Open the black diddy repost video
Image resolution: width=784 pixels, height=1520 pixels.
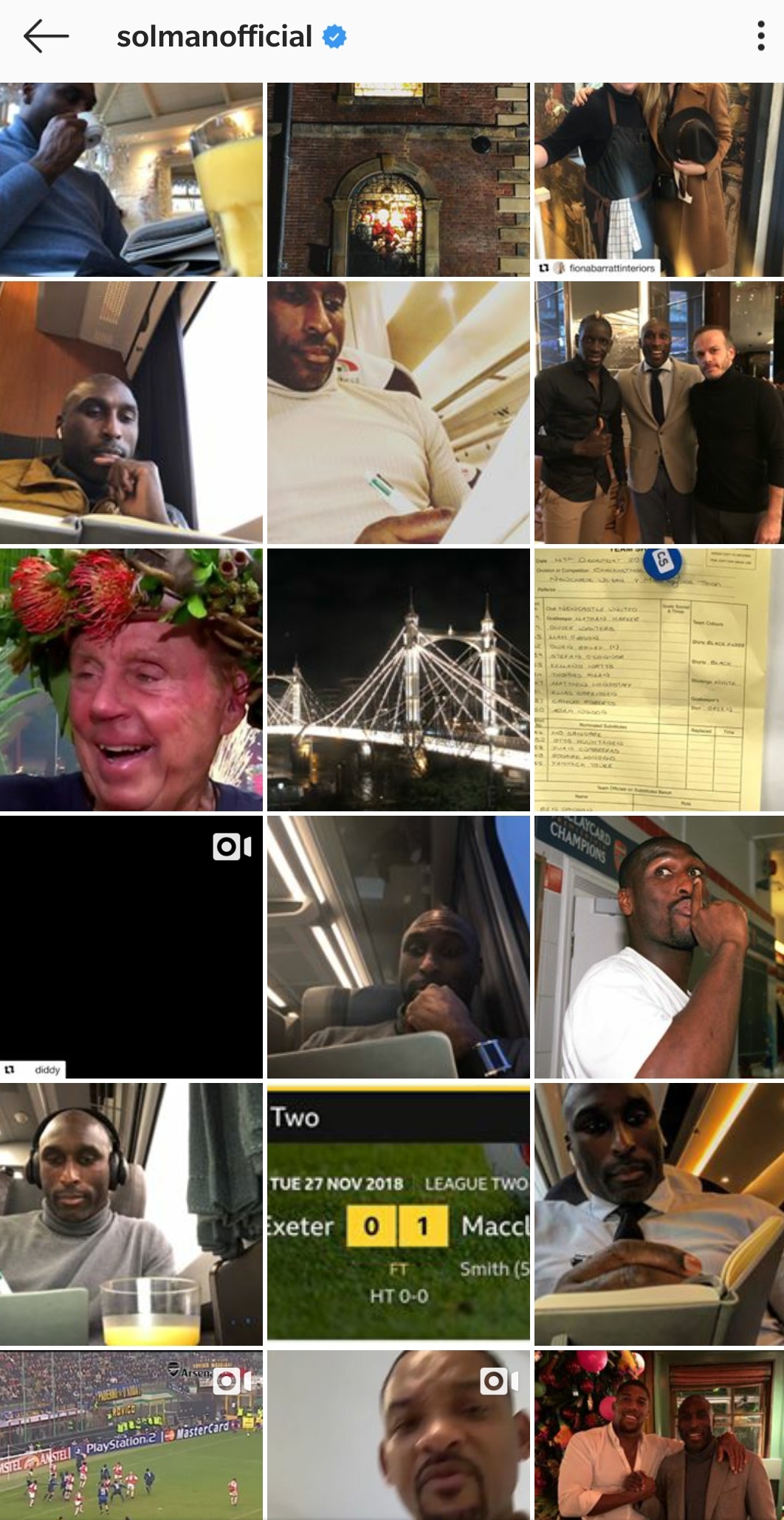point(131,947)
